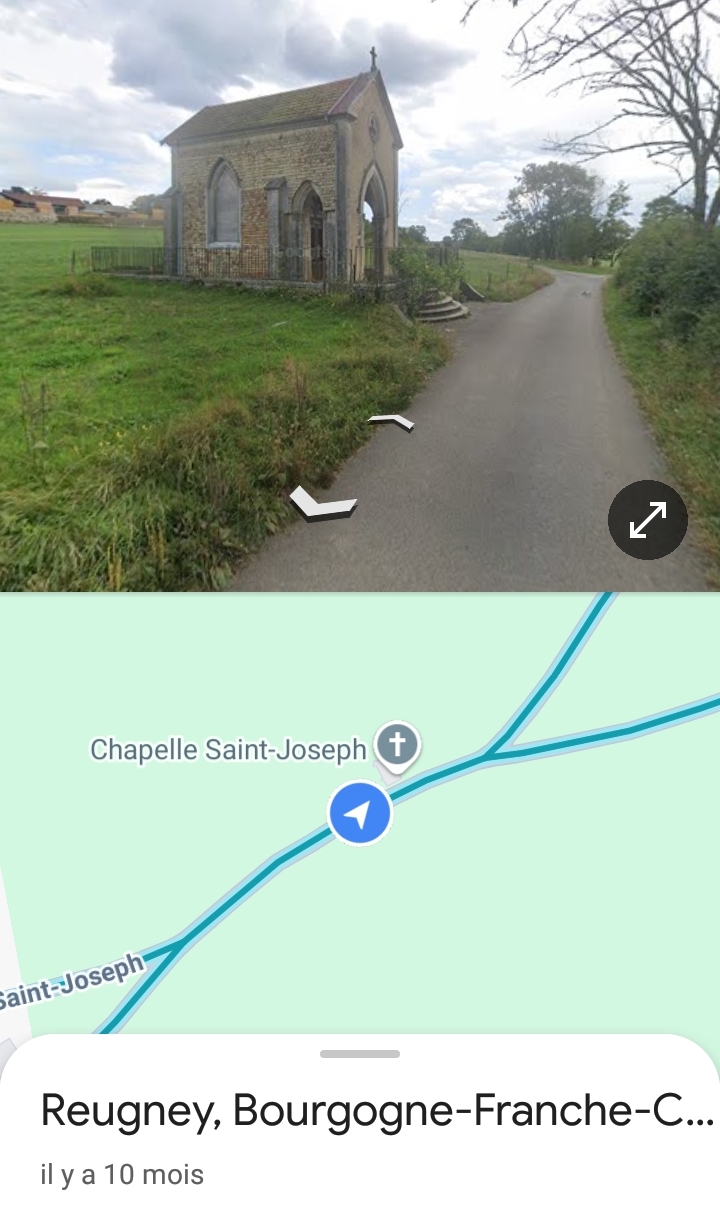
Task: Expand the Reugney info sheet handle
Action: click(x=360, y=1054)
